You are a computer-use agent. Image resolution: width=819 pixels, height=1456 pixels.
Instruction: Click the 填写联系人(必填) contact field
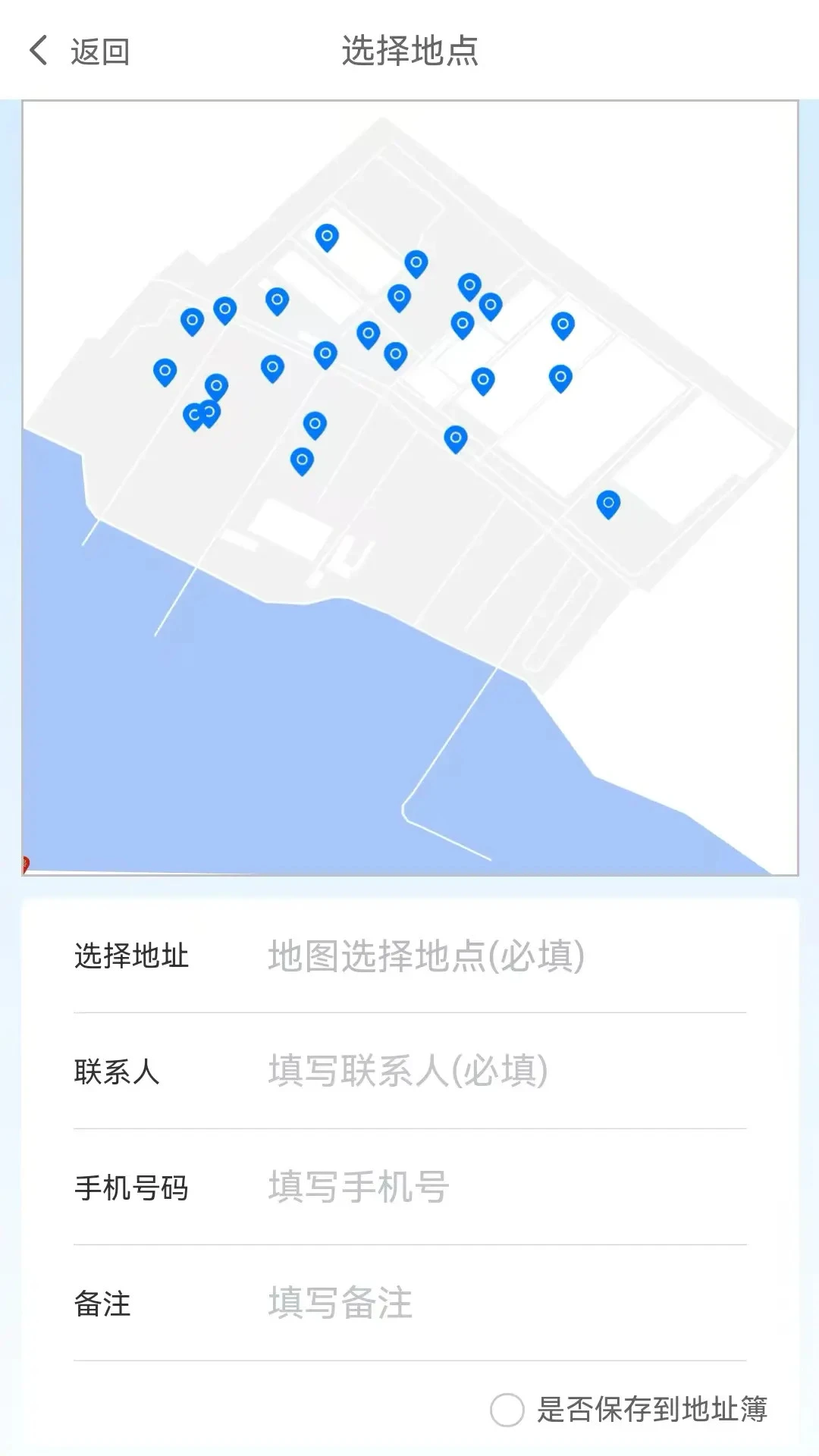pos(407,1072)
